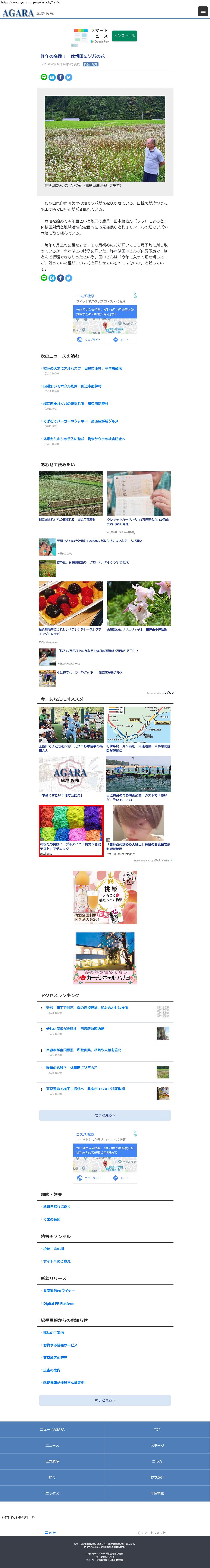Open the くまの岐路 link

coord(52,1202)
